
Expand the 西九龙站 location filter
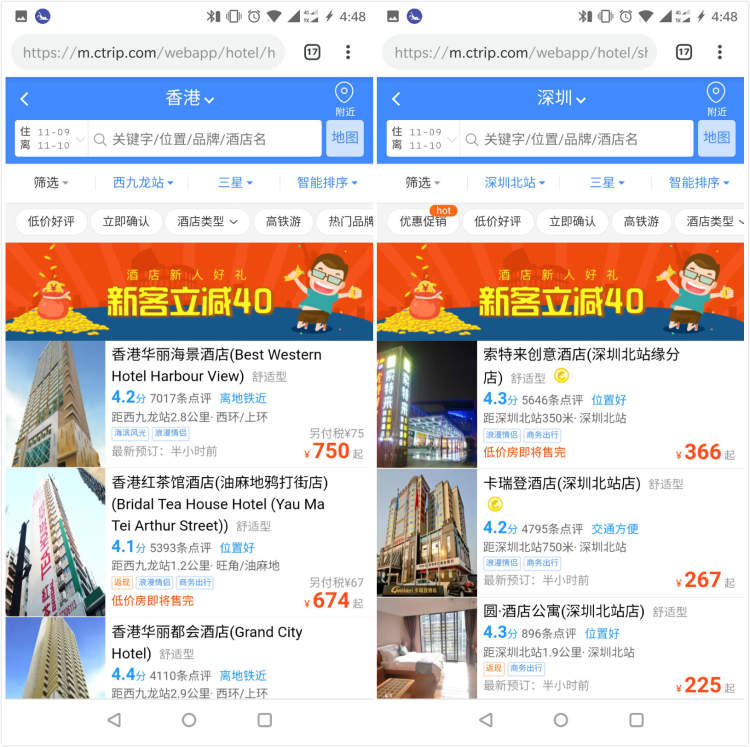[143, 183]
